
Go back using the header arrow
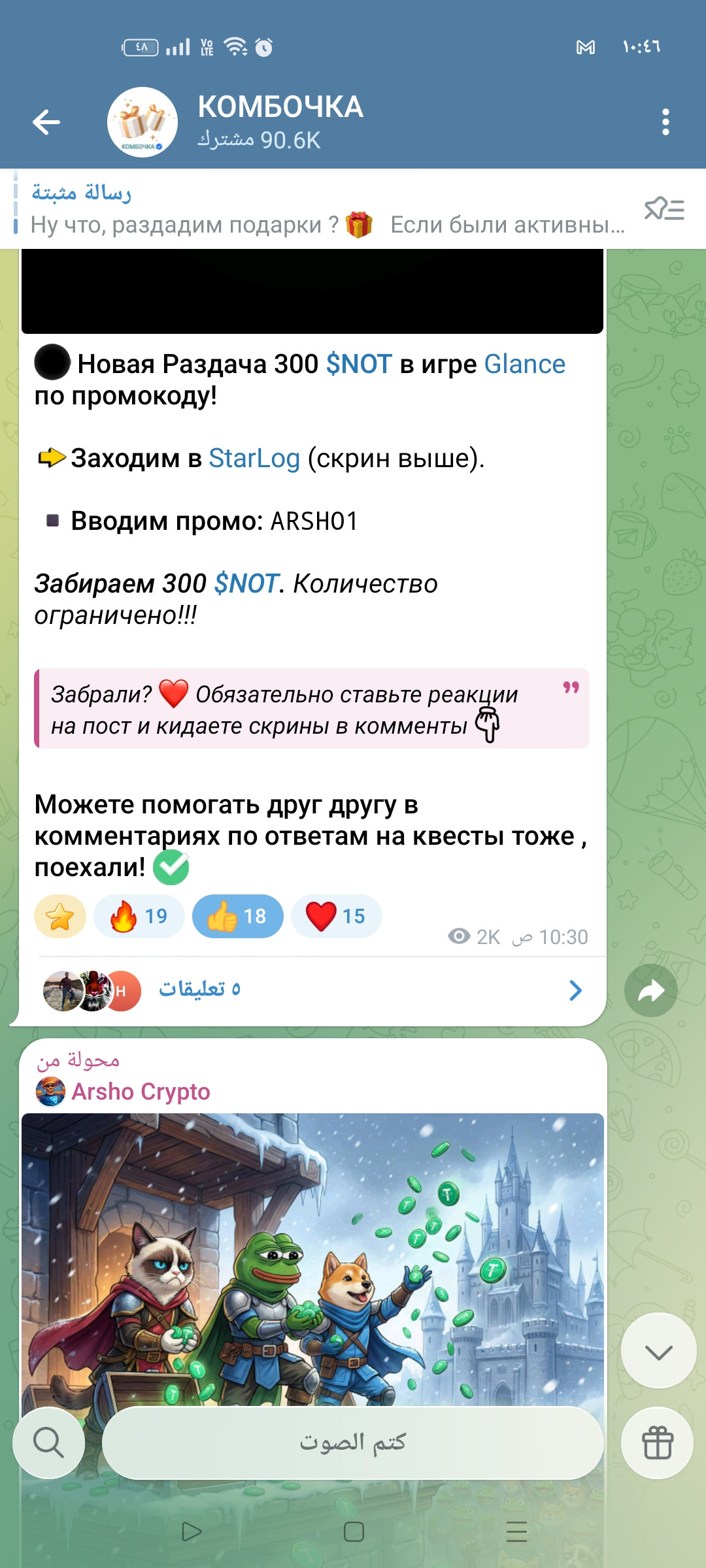[46, 122]
